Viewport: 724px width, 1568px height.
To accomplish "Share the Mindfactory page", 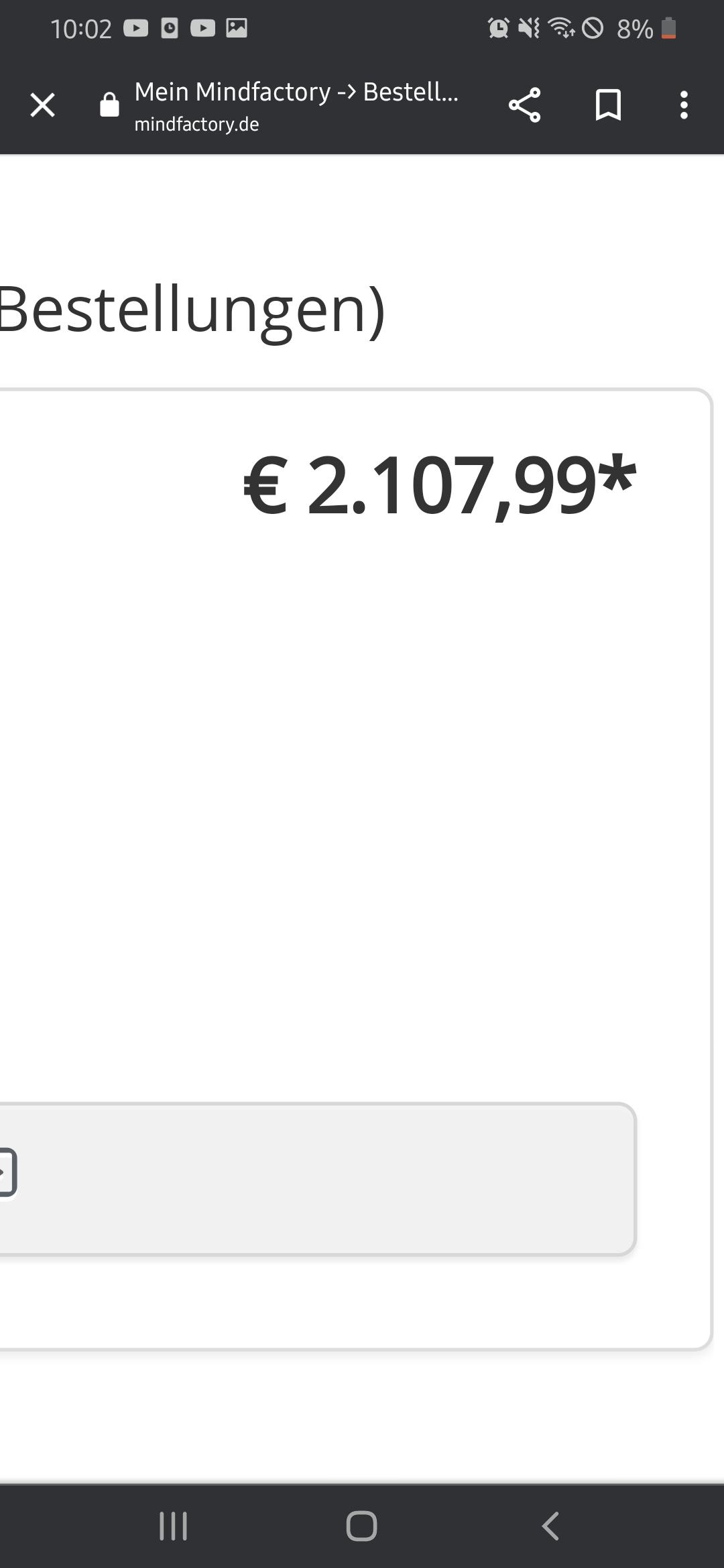I will pos(524,105).
